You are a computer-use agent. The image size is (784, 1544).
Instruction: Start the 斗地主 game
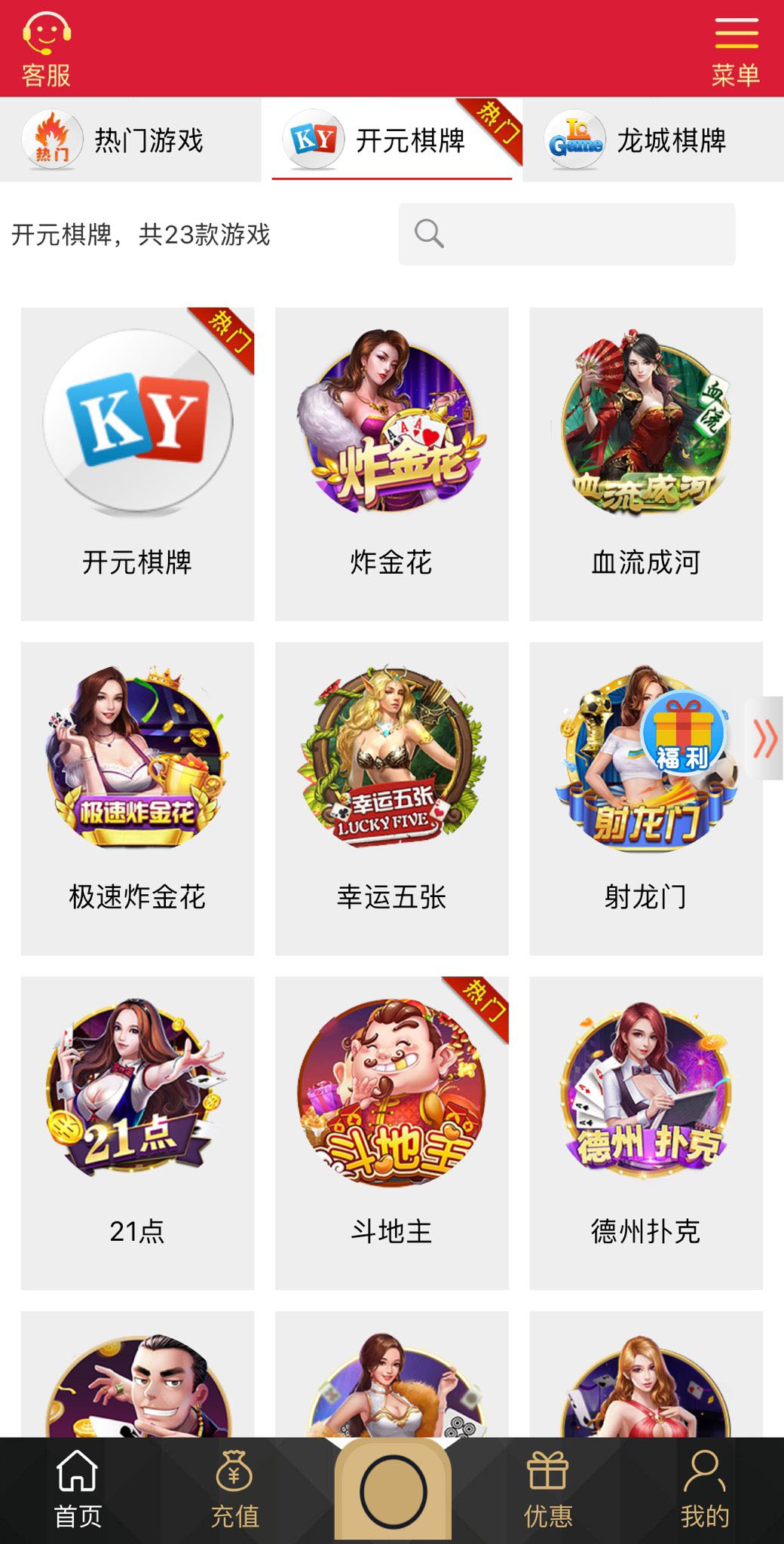click(391, 1132)
